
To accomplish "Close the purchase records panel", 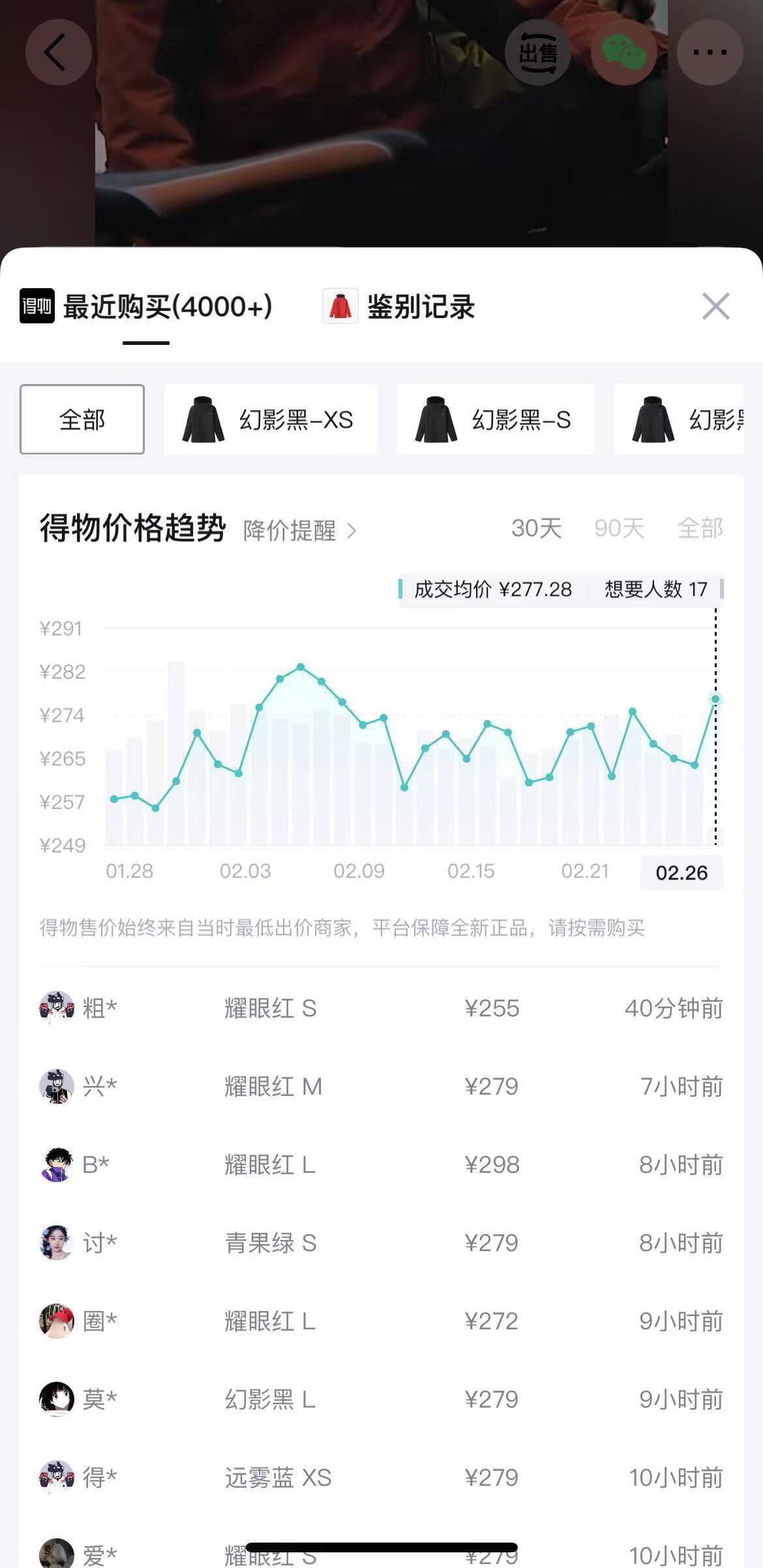I will click(x=715, y=306).
